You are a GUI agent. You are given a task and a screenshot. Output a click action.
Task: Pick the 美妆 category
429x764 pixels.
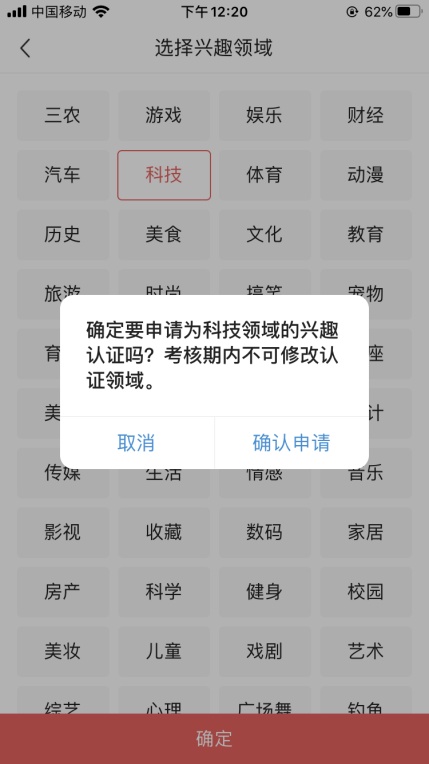63,651
